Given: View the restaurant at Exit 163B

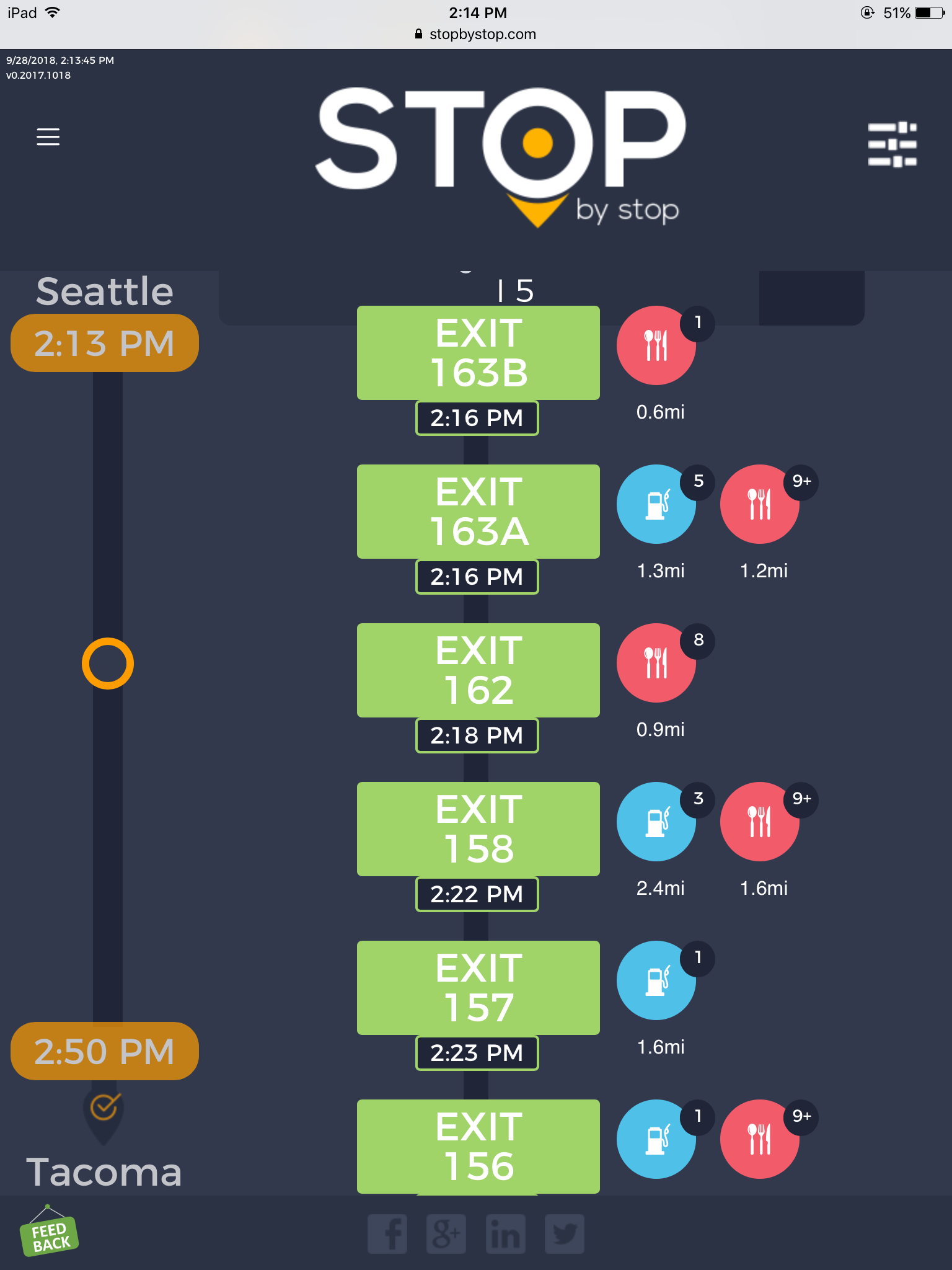Looking at the screenshot, I should point(656,345).
